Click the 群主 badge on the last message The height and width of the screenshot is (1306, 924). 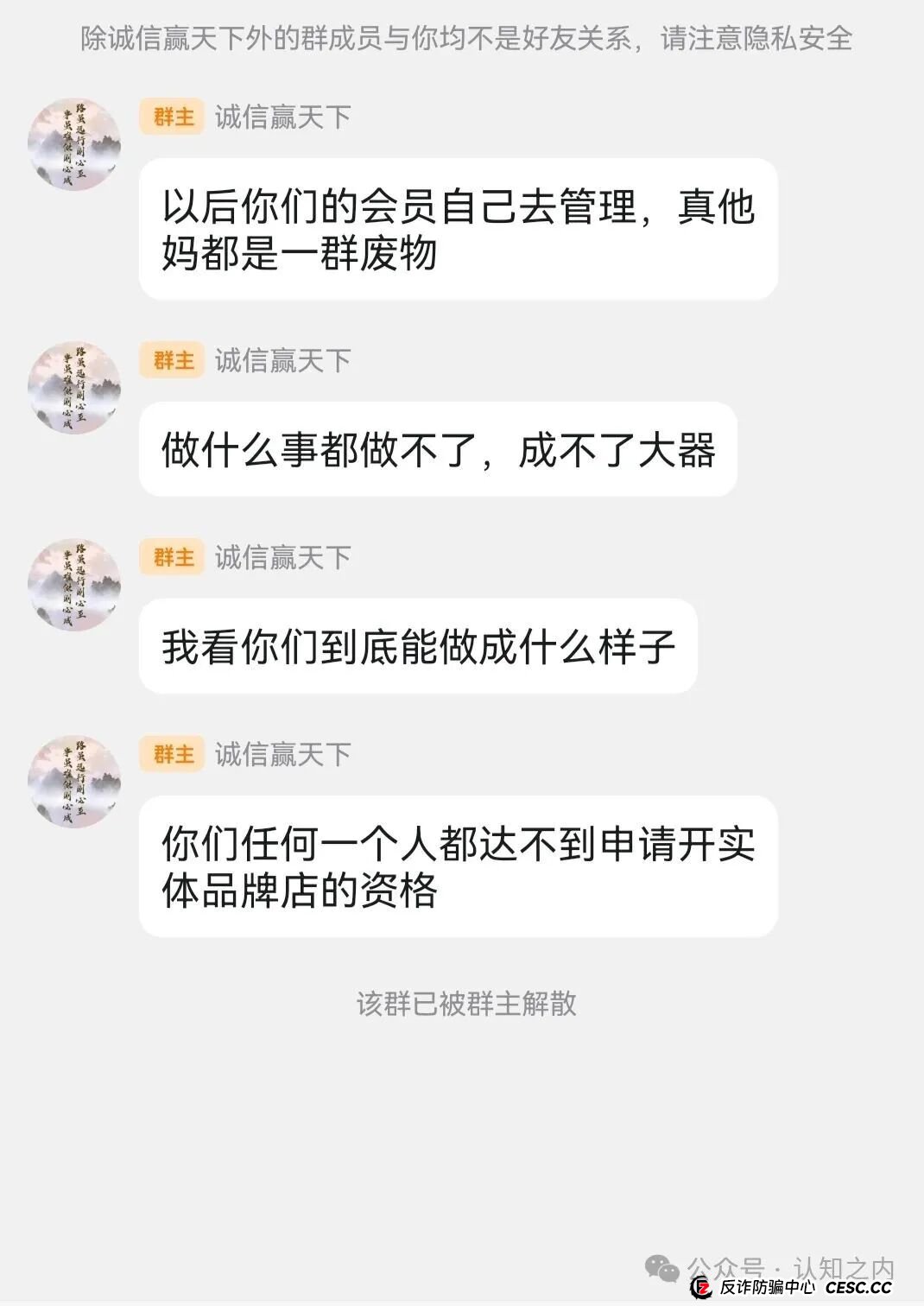171,754
